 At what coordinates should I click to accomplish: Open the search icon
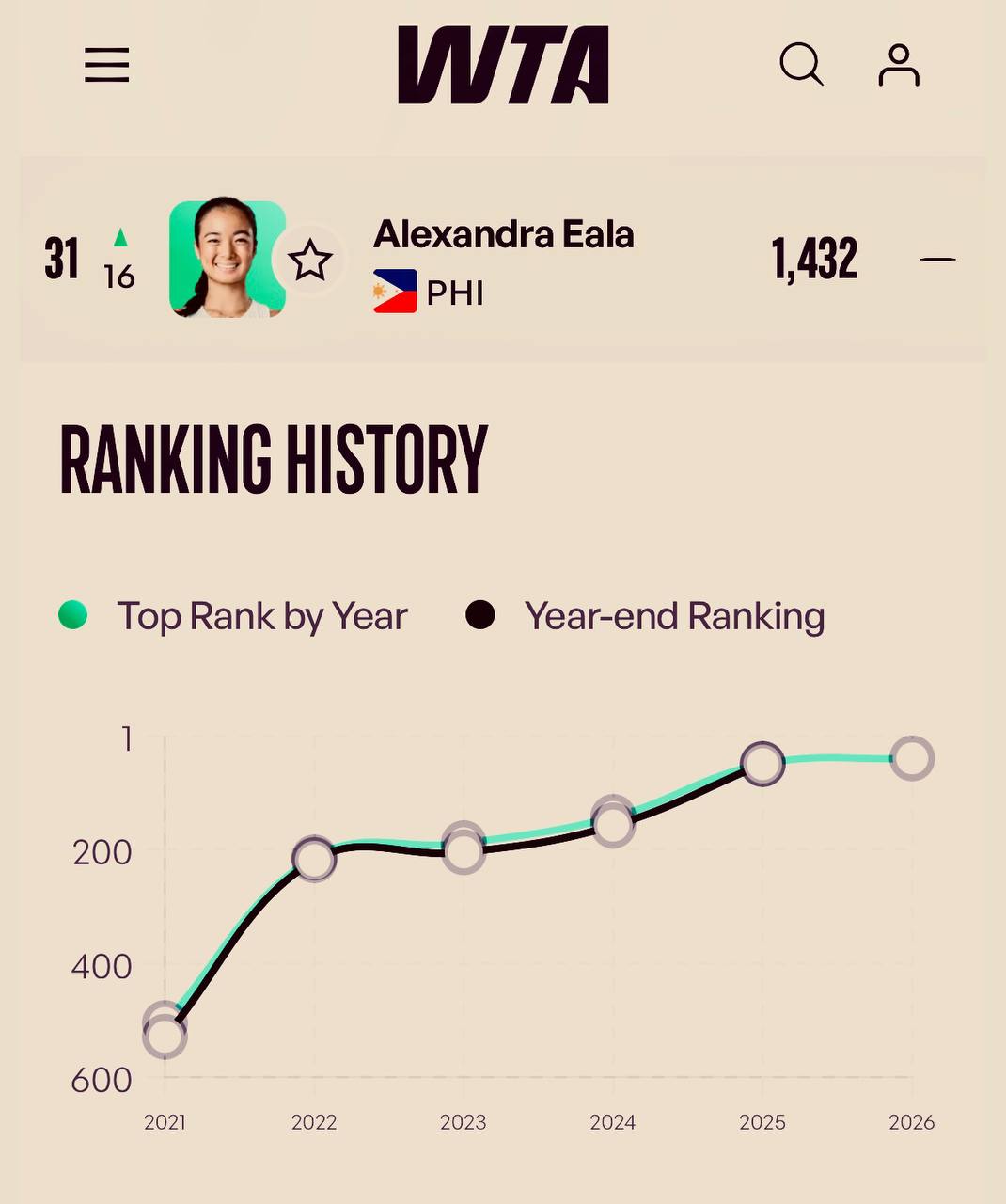click(x=801, y=65)
